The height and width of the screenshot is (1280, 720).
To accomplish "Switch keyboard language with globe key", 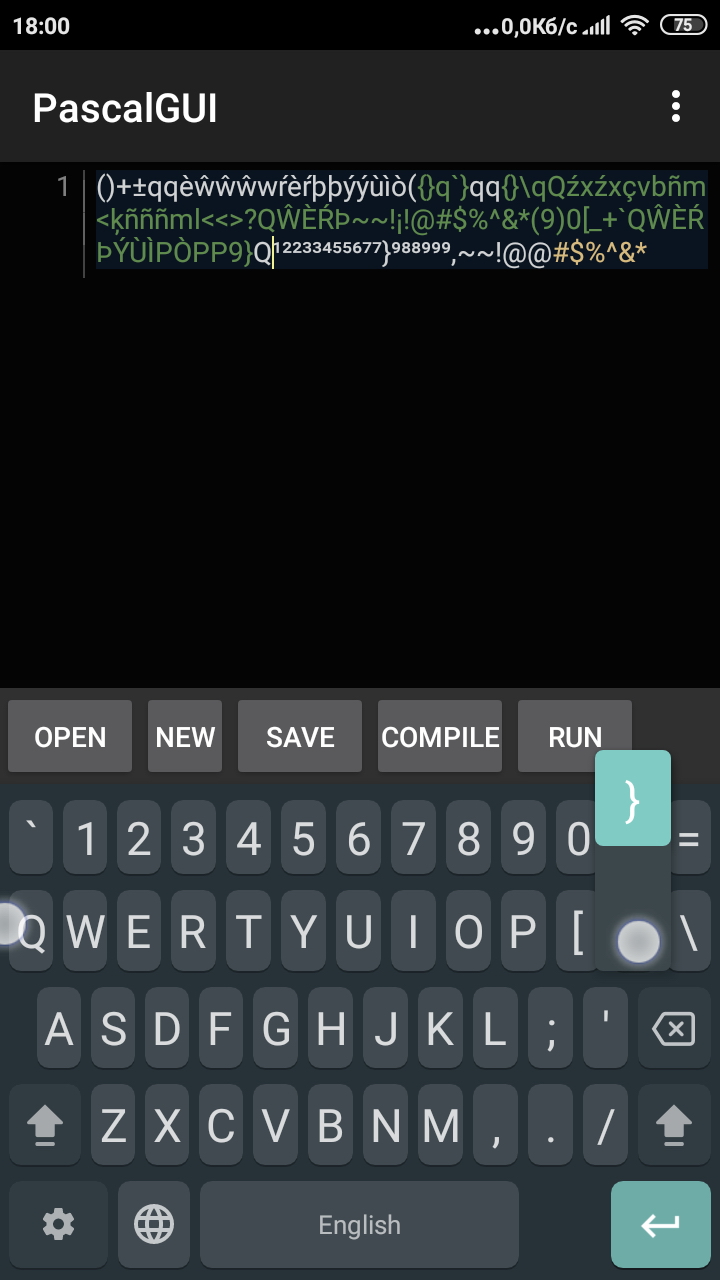I will (154, 1224).
